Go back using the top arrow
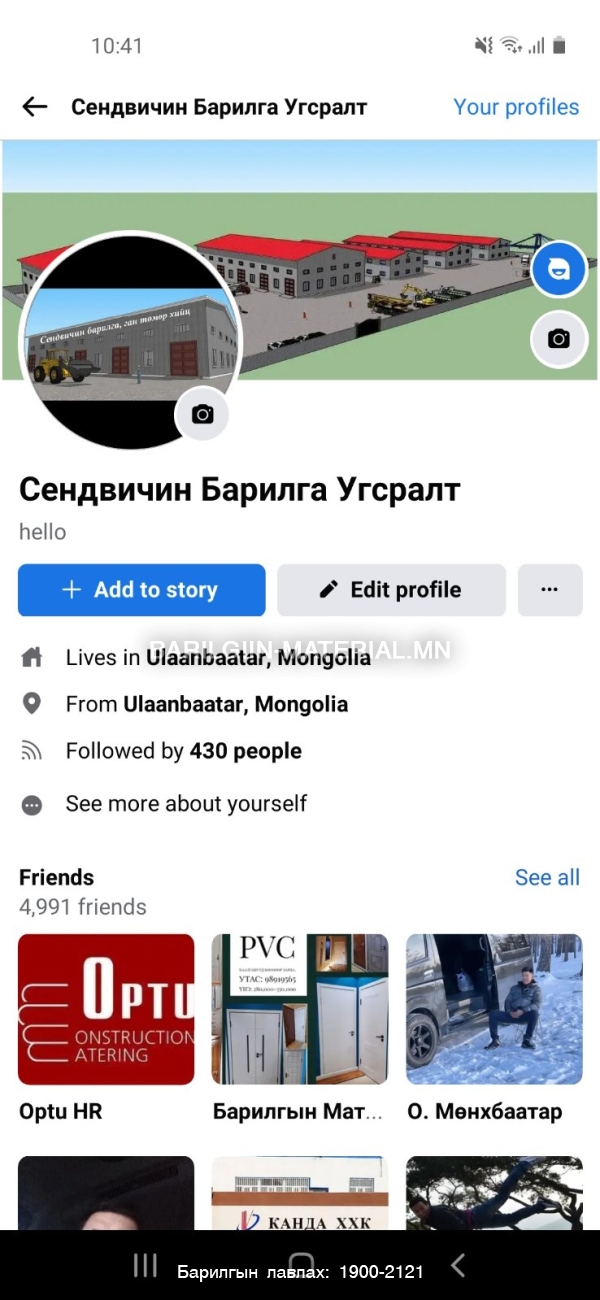600x1300 pixels. (x=35, y=107)
